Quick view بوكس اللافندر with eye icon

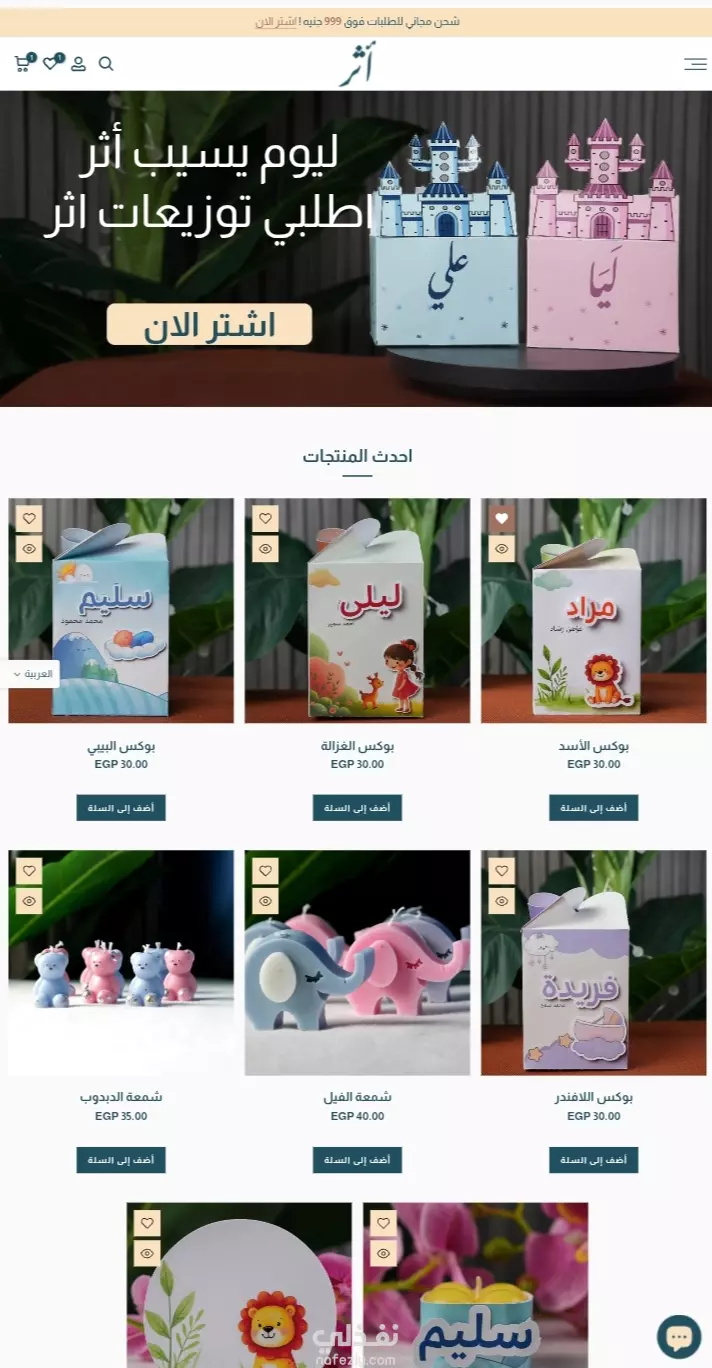point(502,901)
